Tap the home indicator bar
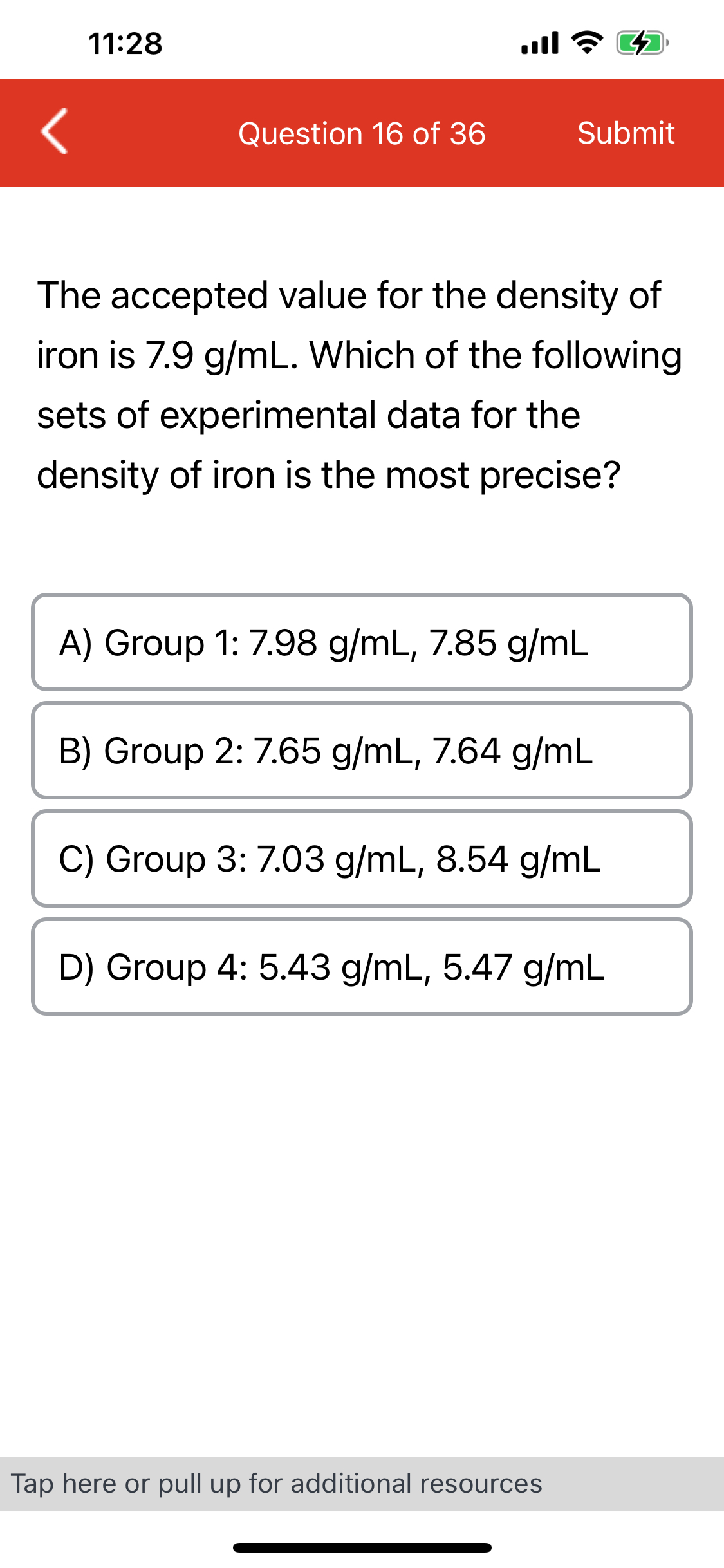Screen dimensions: 724x1568 coord(362,1547)
